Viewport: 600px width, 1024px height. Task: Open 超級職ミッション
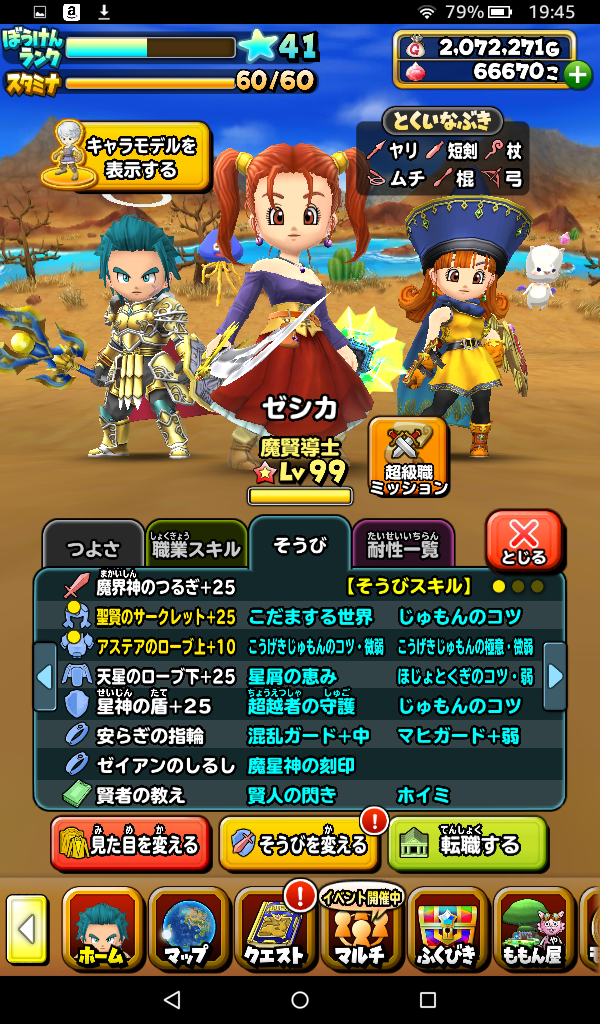[x=407, y=457]
